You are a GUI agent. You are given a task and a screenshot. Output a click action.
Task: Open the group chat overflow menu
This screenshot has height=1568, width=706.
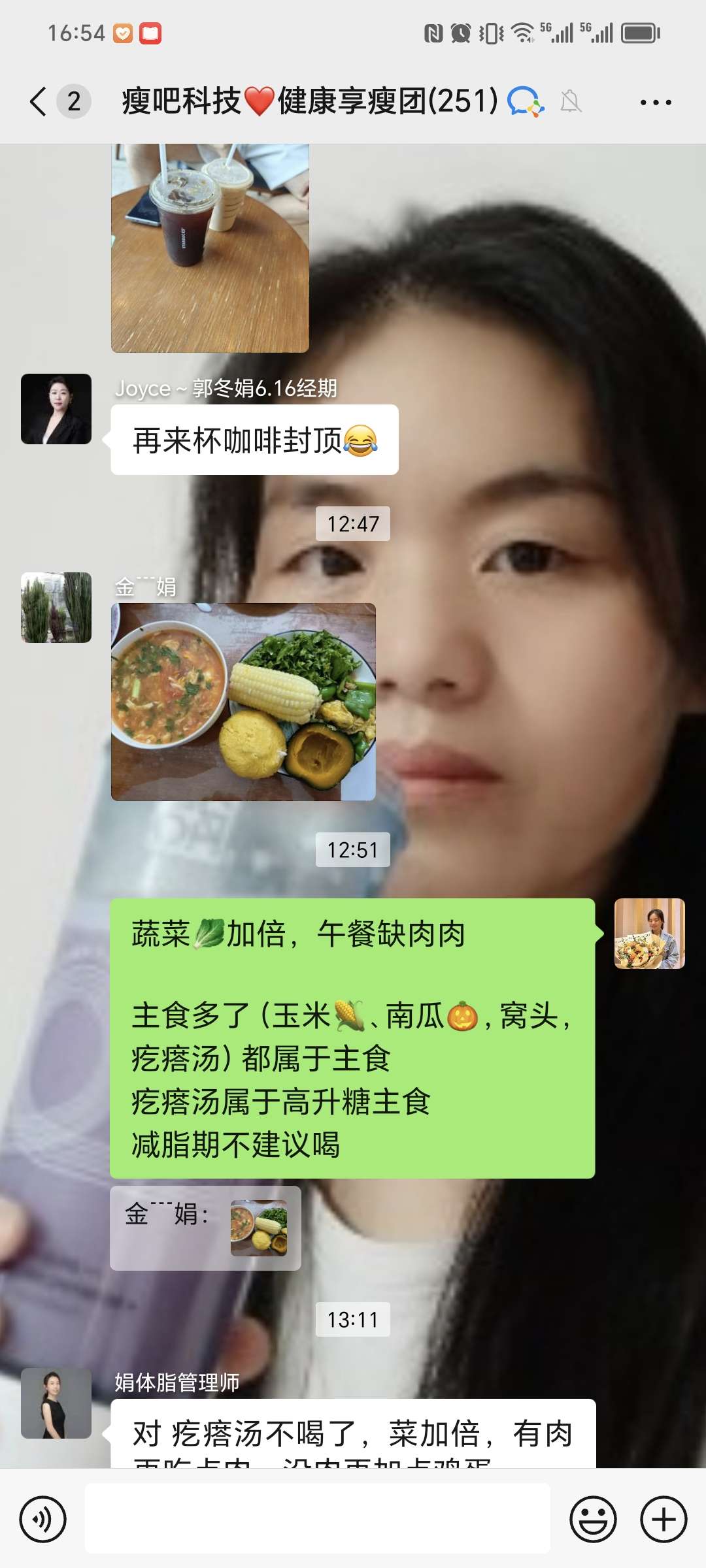(655, 103)
